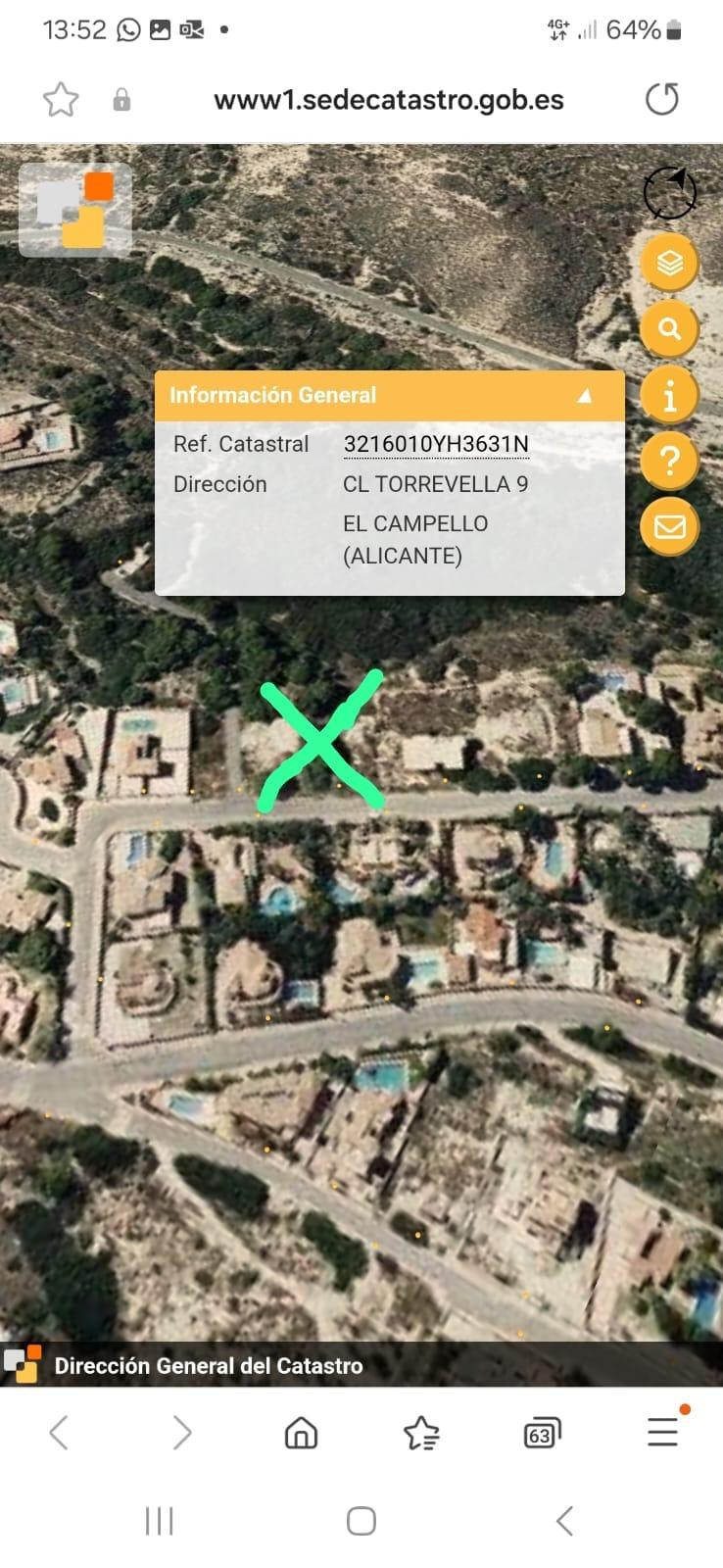723x1568 pixels.
Task: Click the Catastro logo on the map
Action: tap(75, 210)
